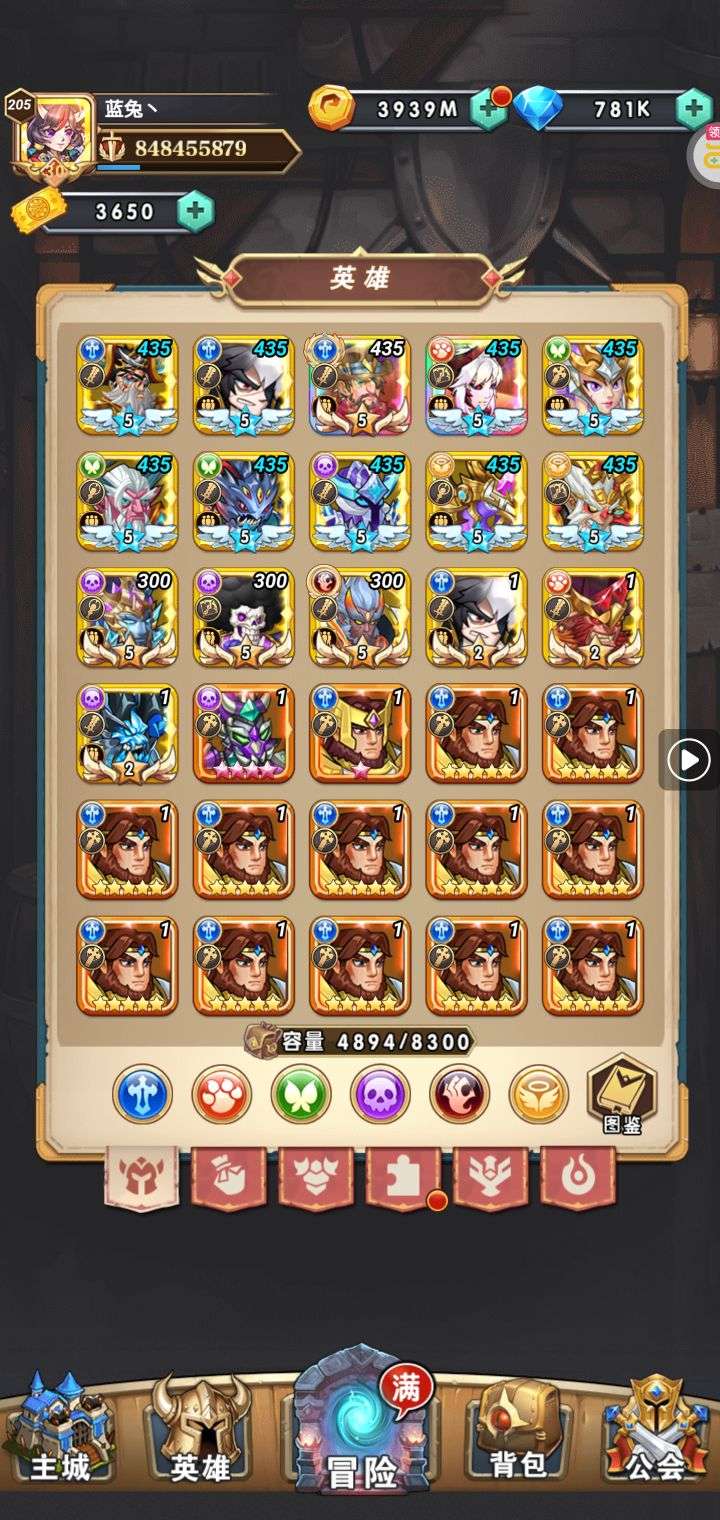
Task: Select the flame banner tab
Action: tap(577, 1176)
